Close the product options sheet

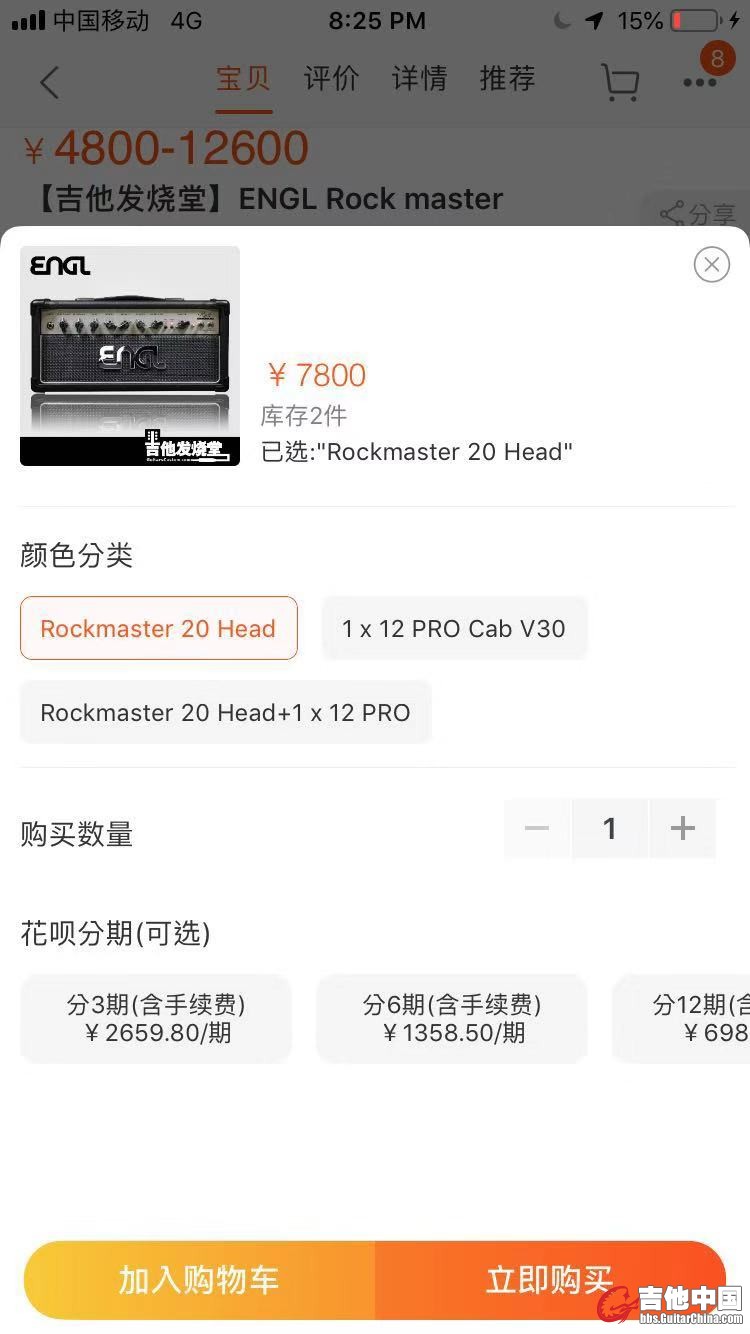pyautogui.click(x=711, y=264)
